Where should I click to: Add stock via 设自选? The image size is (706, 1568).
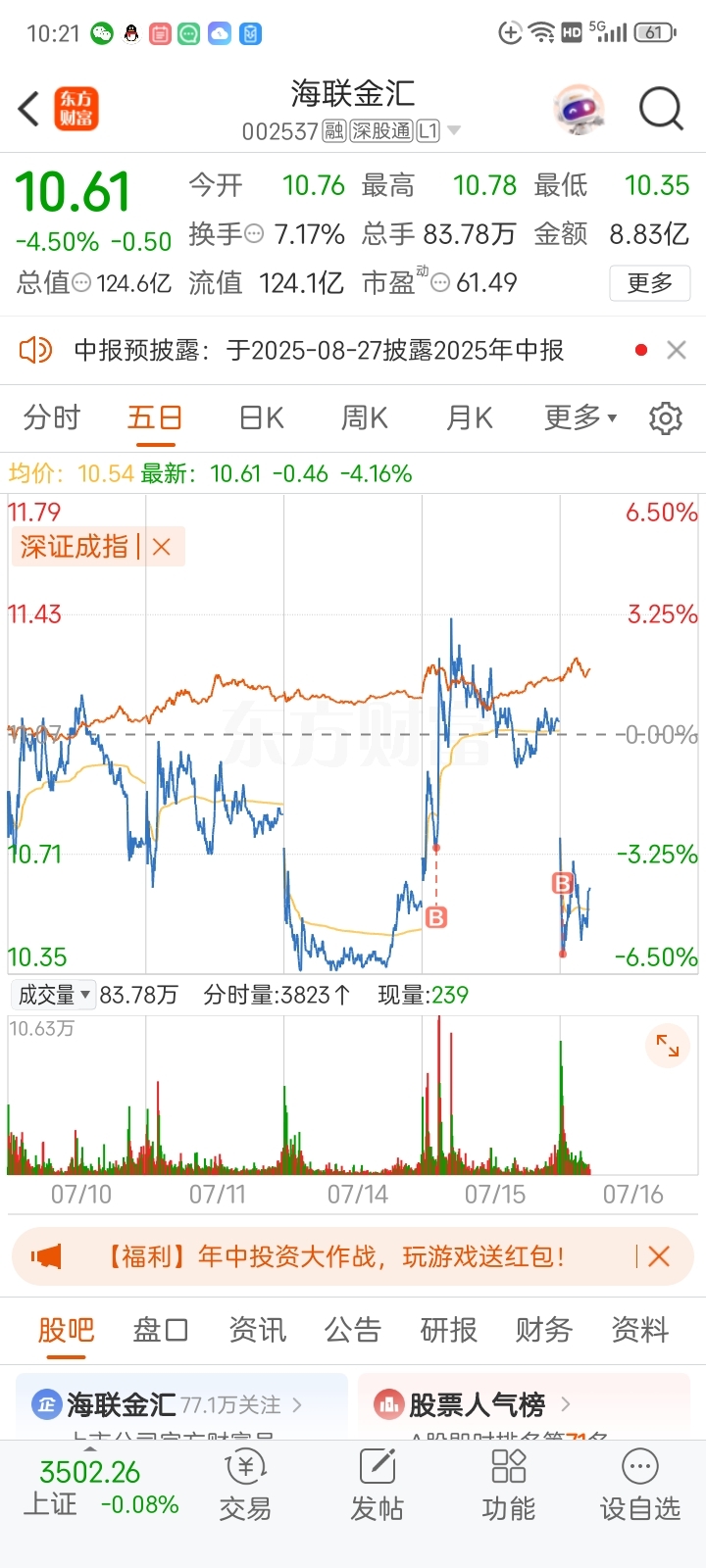[x=640, y=1486]
